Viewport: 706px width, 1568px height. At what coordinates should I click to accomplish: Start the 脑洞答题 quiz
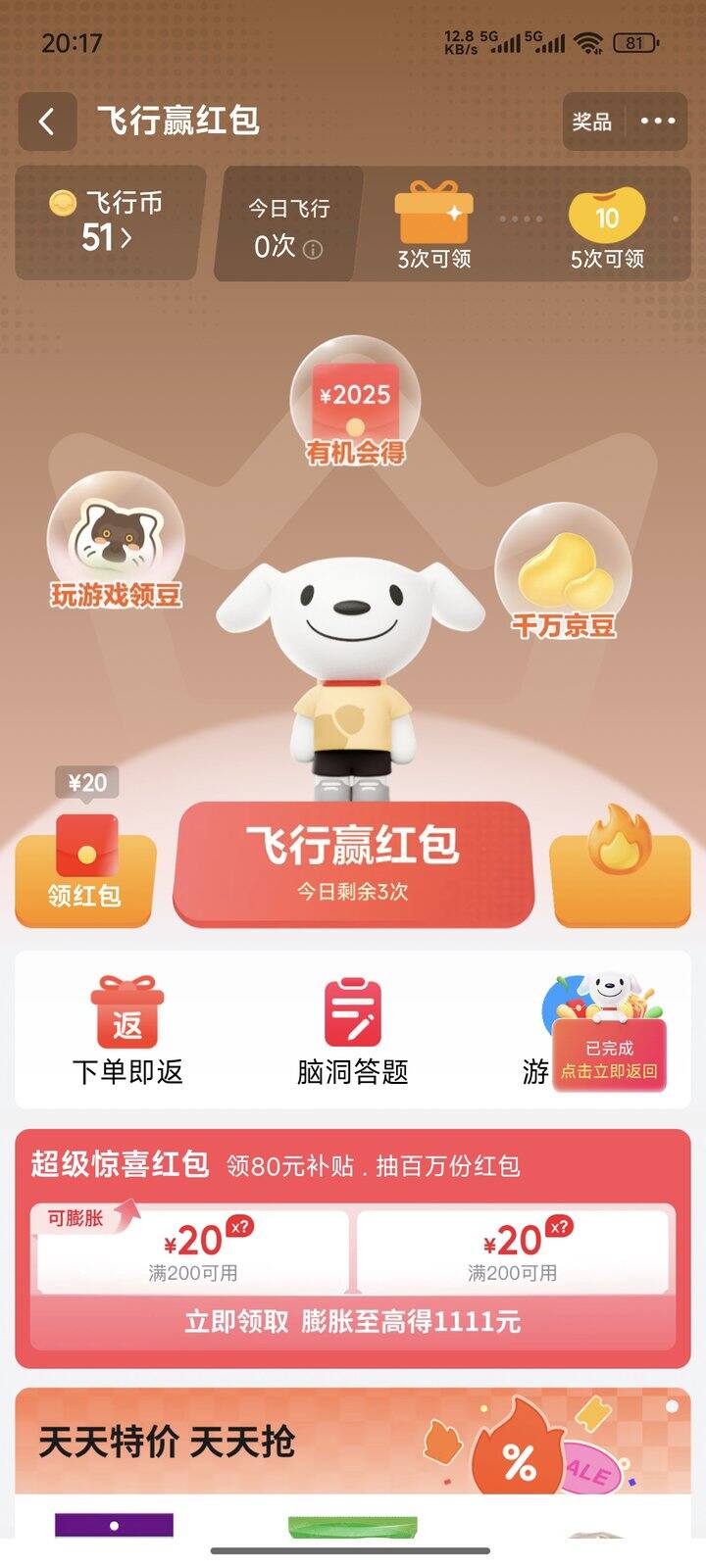[353, 1031]
